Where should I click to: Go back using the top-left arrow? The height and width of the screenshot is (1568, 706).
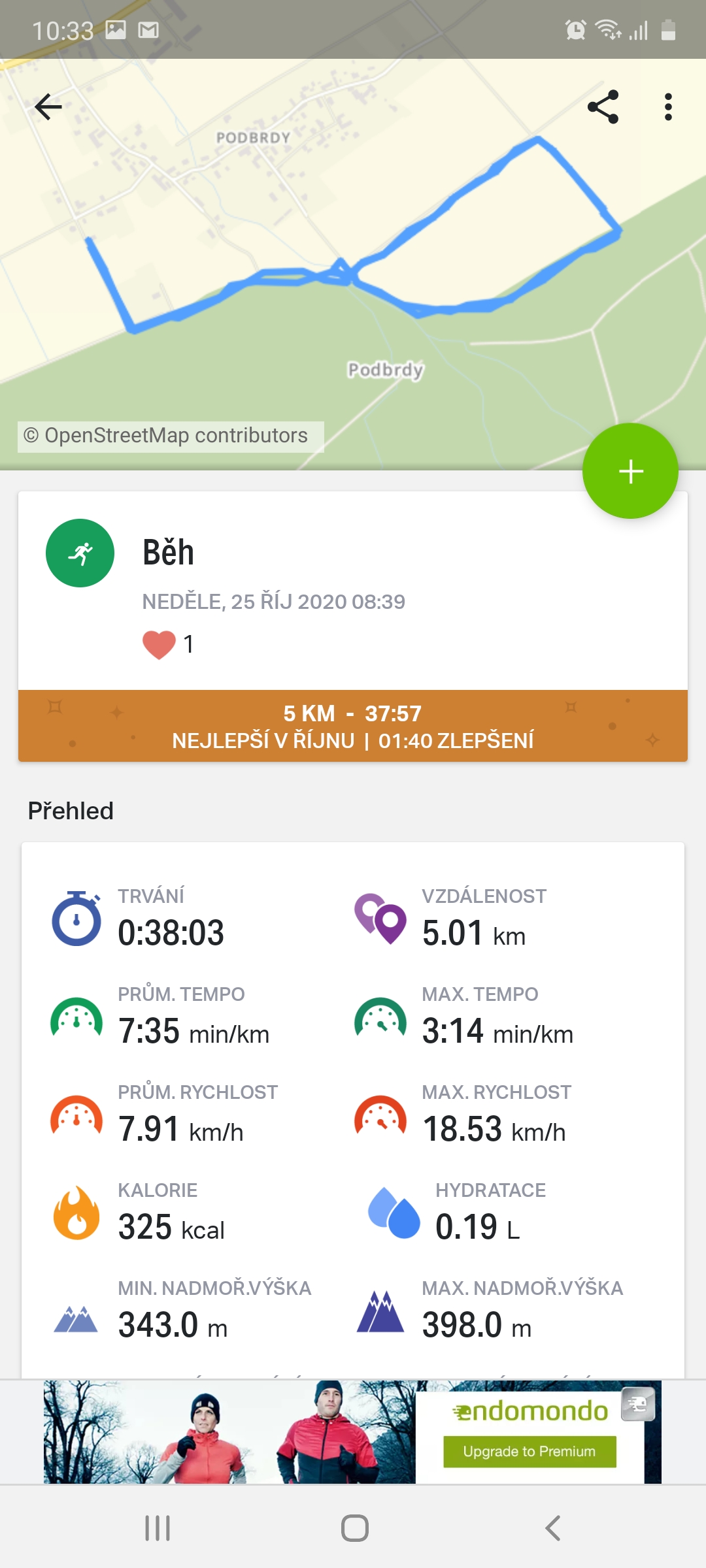48,106
